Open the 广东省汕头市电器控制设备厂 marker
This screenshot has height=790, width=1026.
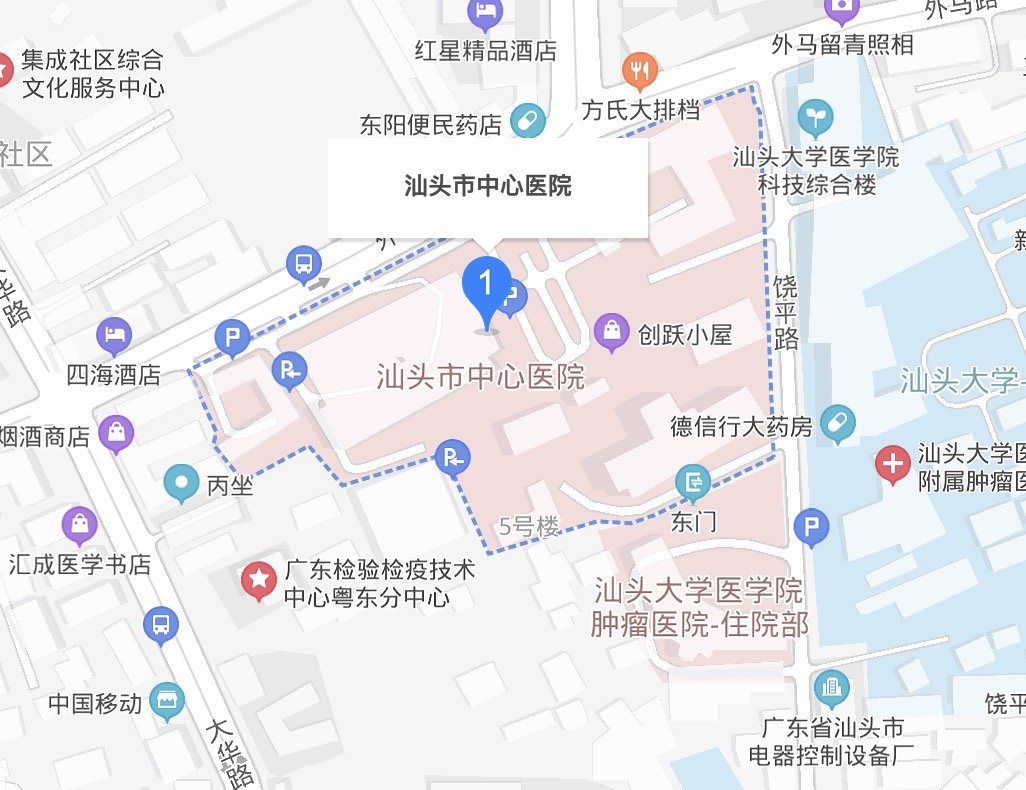point(831,689)
